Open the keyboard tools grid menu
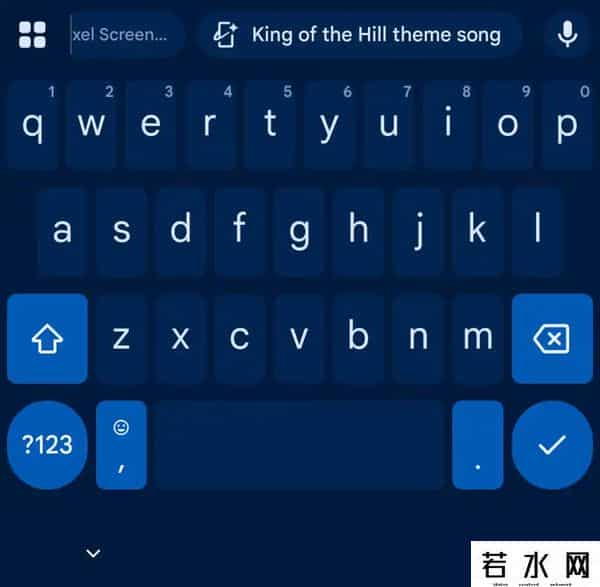This screenshot has height=587, width=600. tap(33, 35)
